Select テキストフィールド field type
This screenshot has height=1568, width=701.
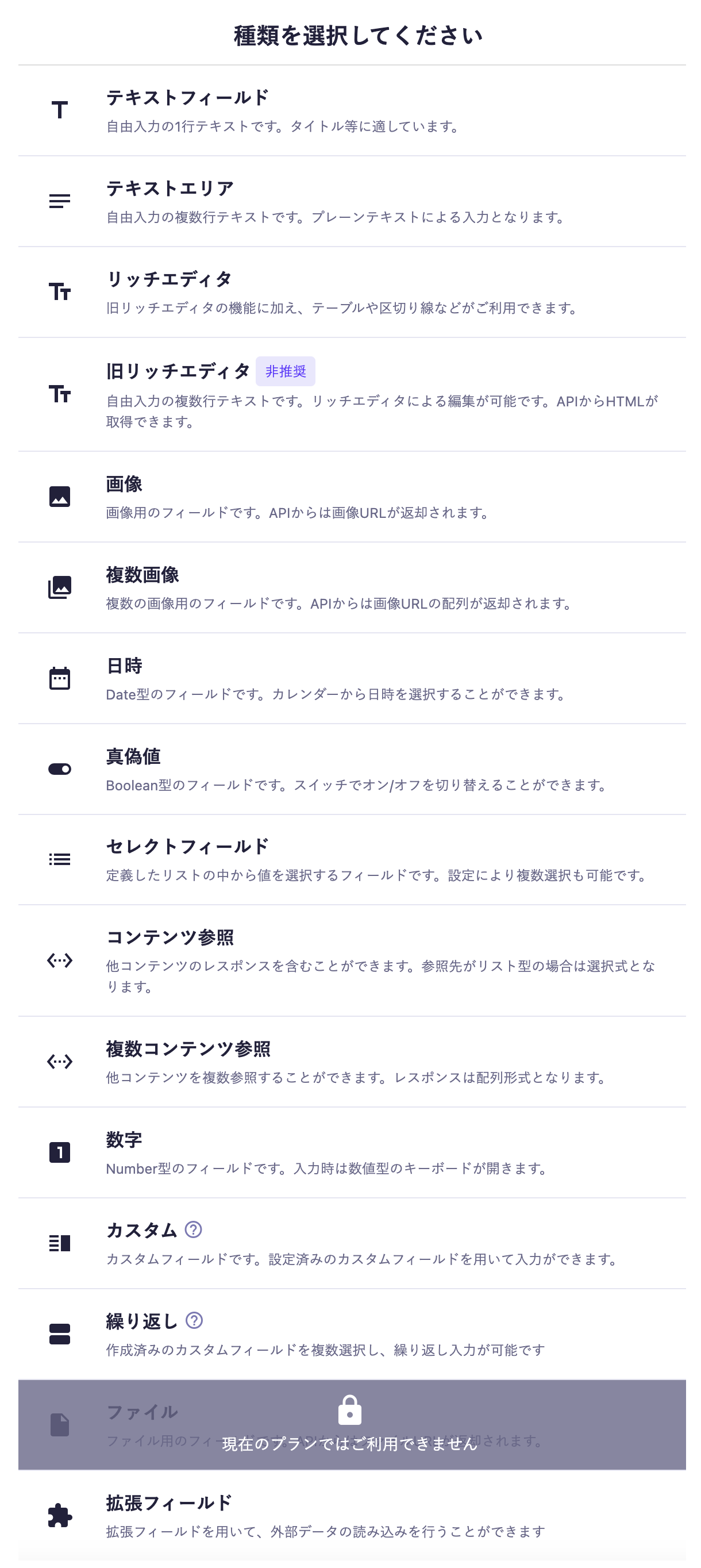pos(352,111)
